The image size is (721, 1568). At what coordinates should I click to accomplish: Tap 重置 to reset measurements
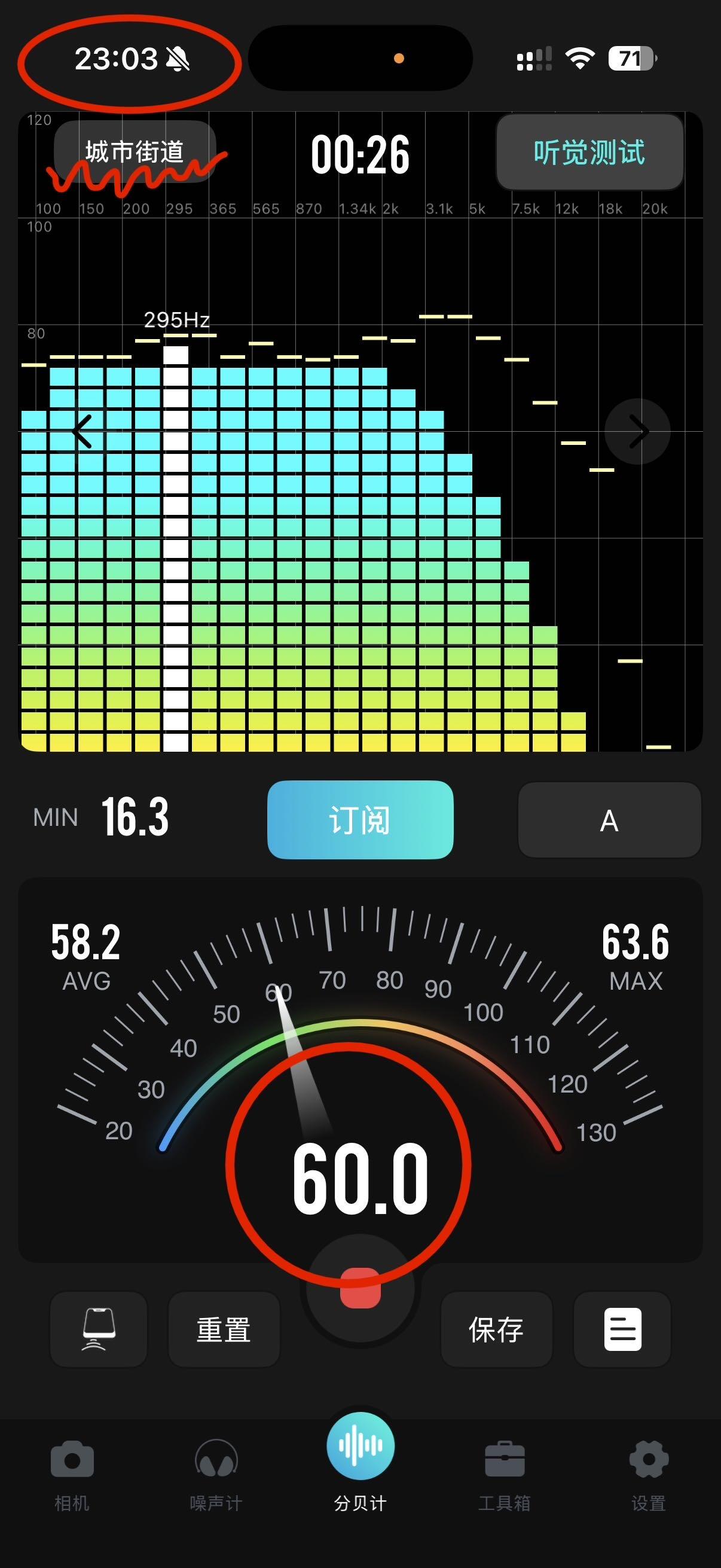coord(224,1329)
